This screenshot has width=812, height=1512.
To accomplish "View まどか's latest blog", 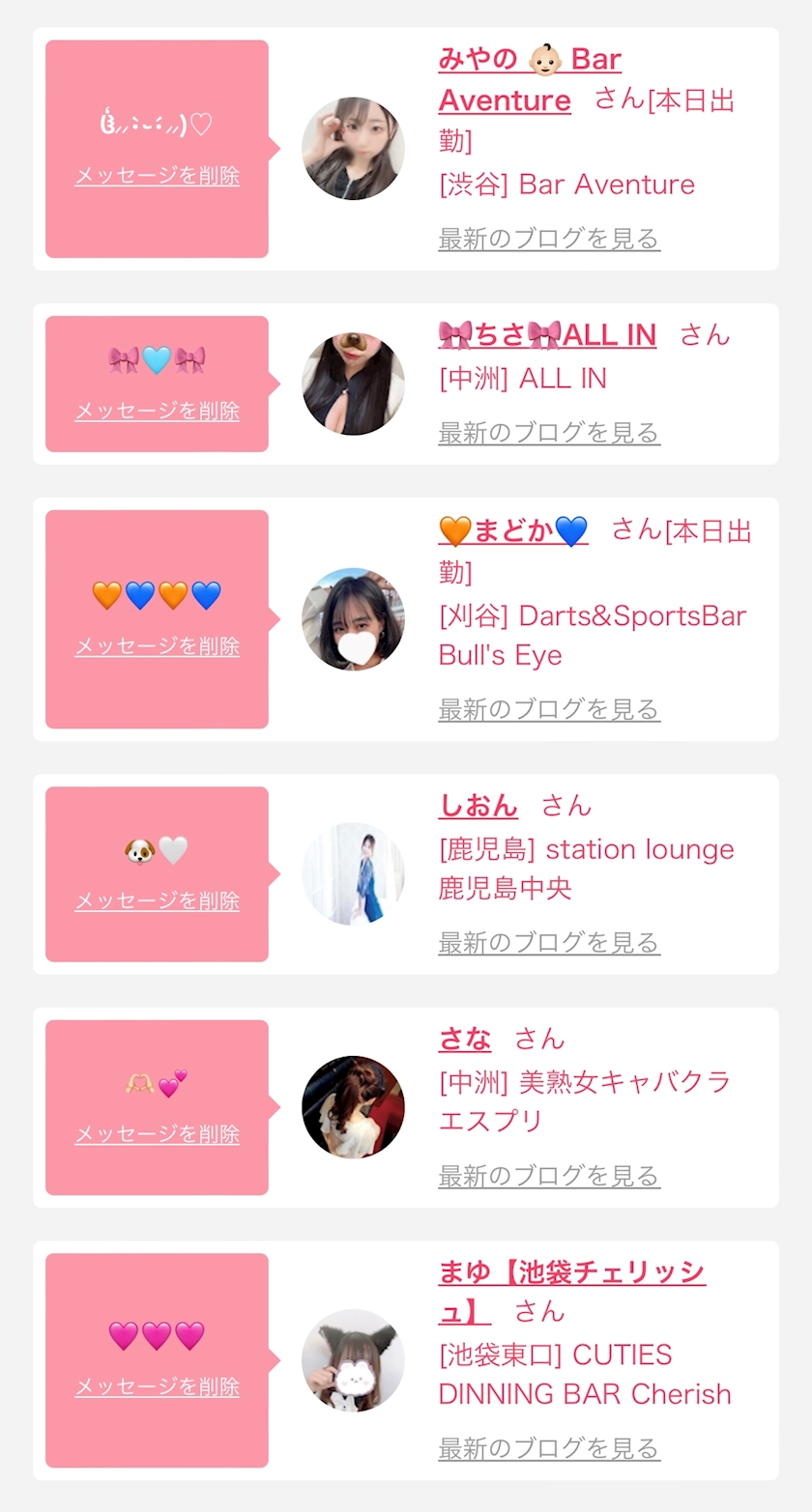I will click(549, 709).
